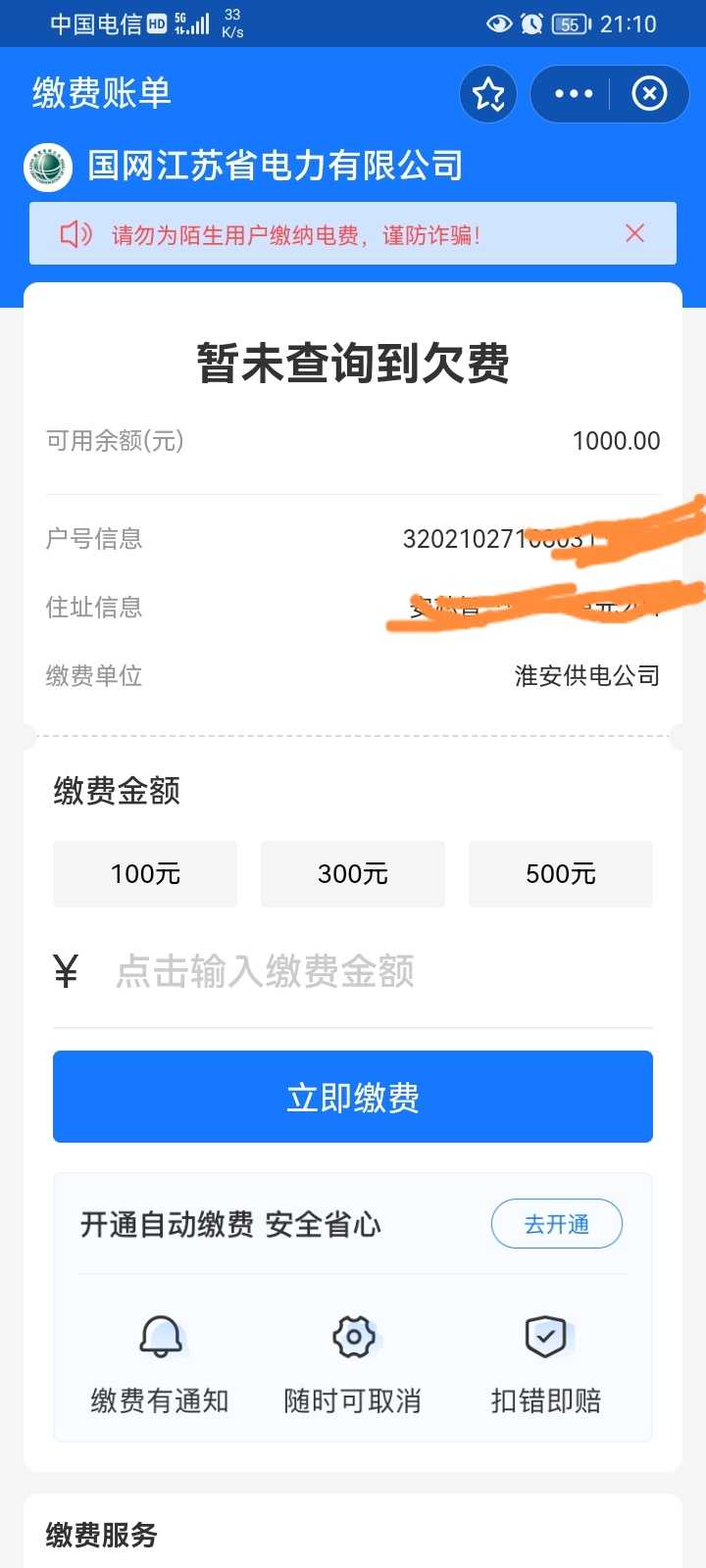Tap 去开通 to enable auto payment
This screenshot has width=706, height=1568.
557,1224
